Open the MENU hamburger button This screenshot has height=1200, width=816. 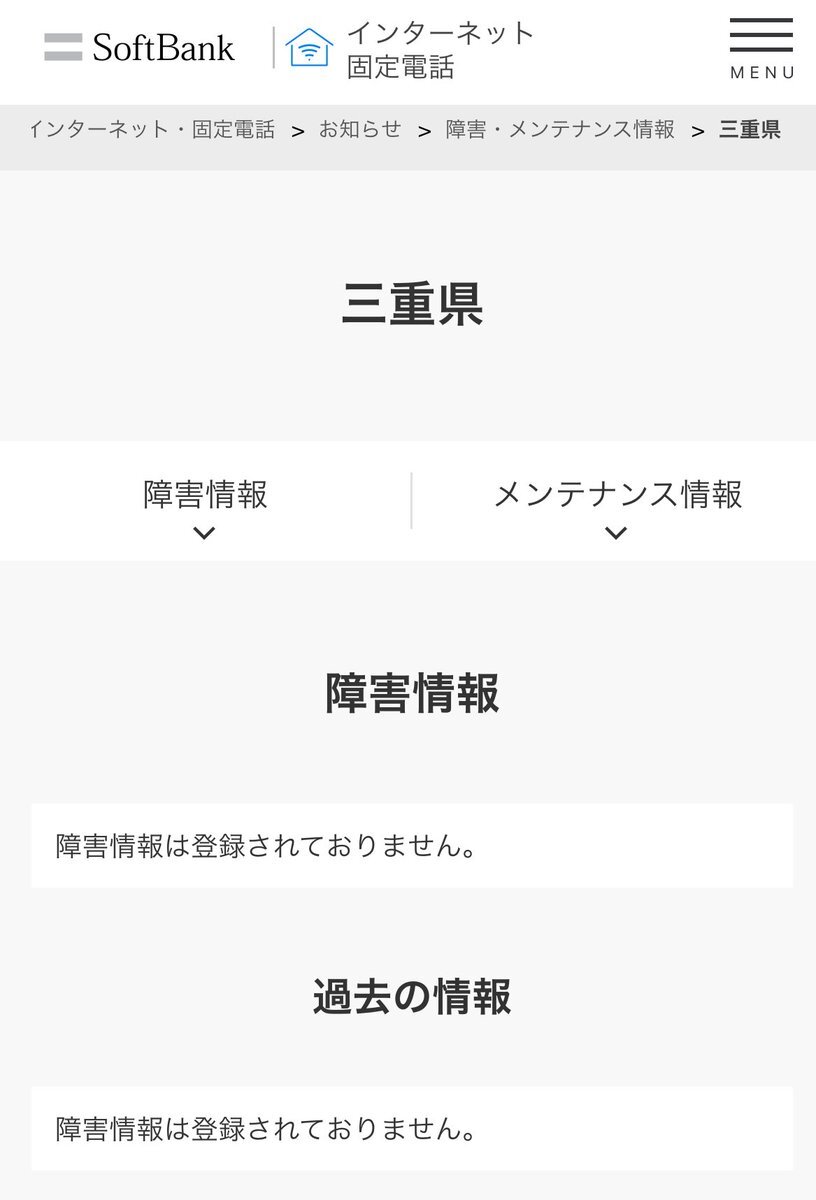(761, 48)
